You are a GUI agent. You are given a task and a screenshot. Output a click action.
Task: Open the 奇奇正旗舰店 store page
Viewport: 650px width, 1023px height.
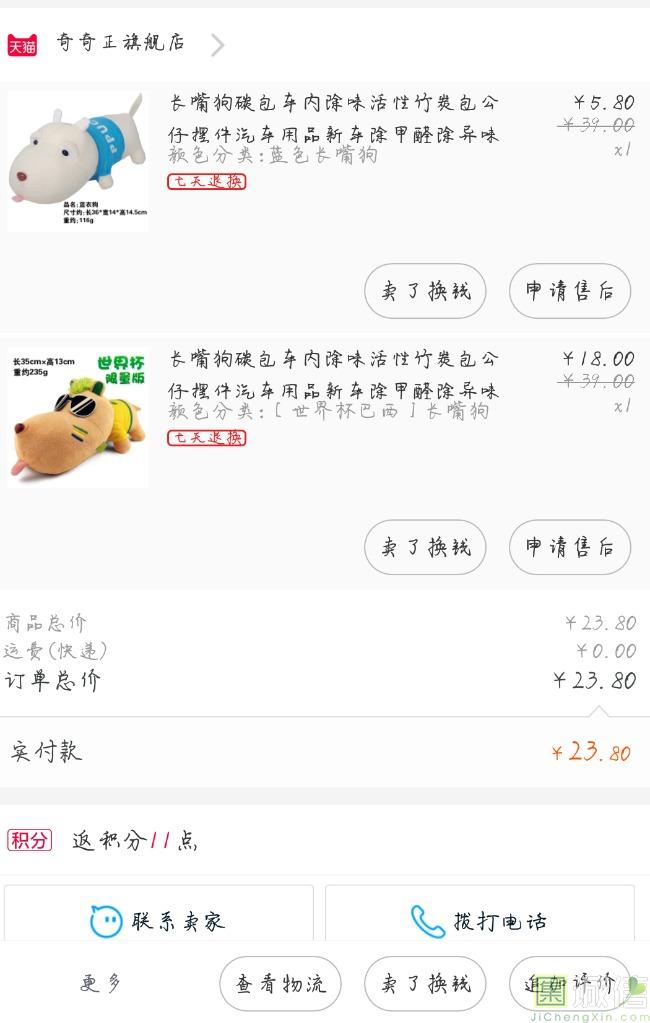(x=121, y=44)
